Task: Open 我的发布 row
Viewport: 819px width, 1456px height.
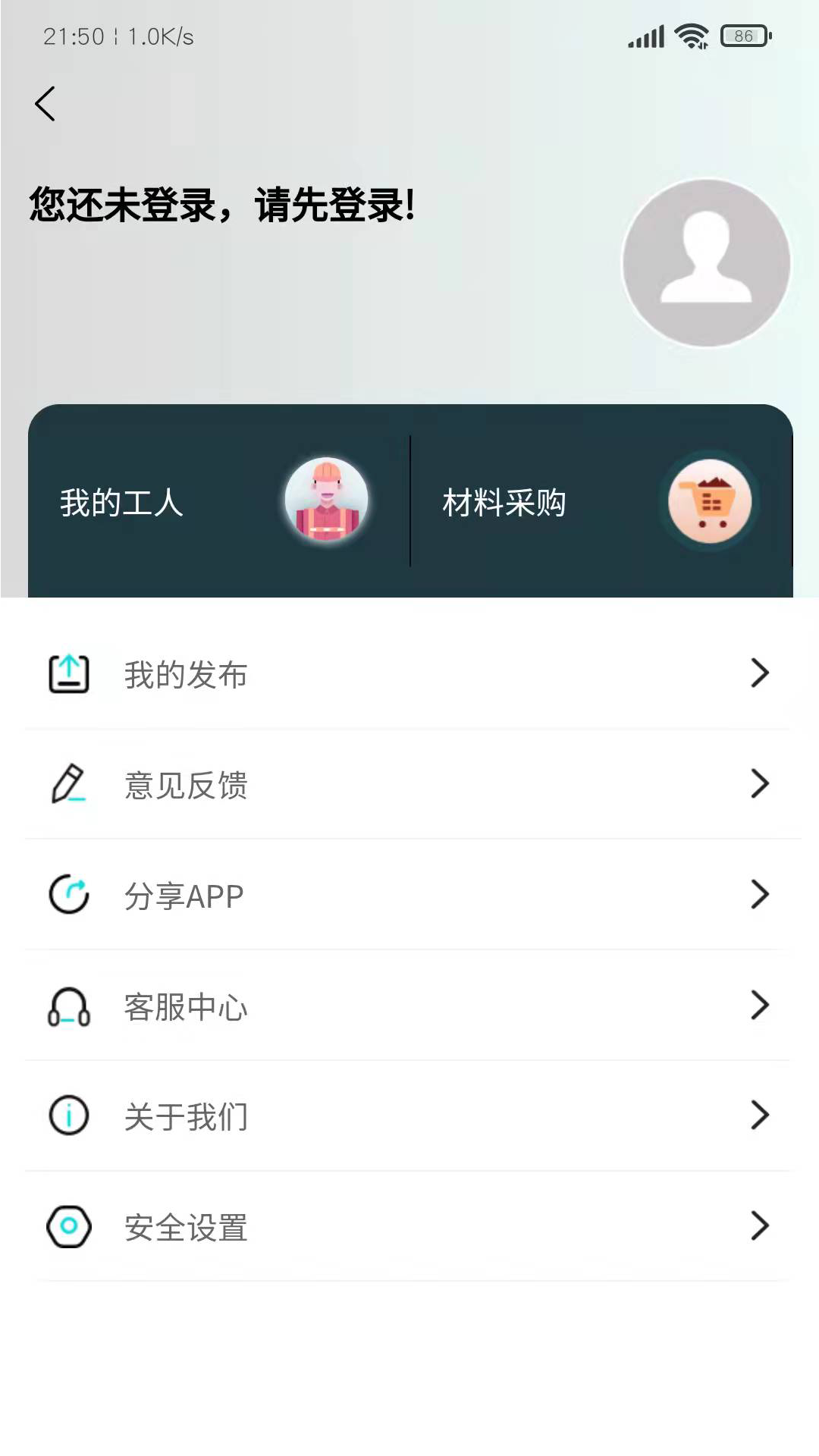Action: 409,674
